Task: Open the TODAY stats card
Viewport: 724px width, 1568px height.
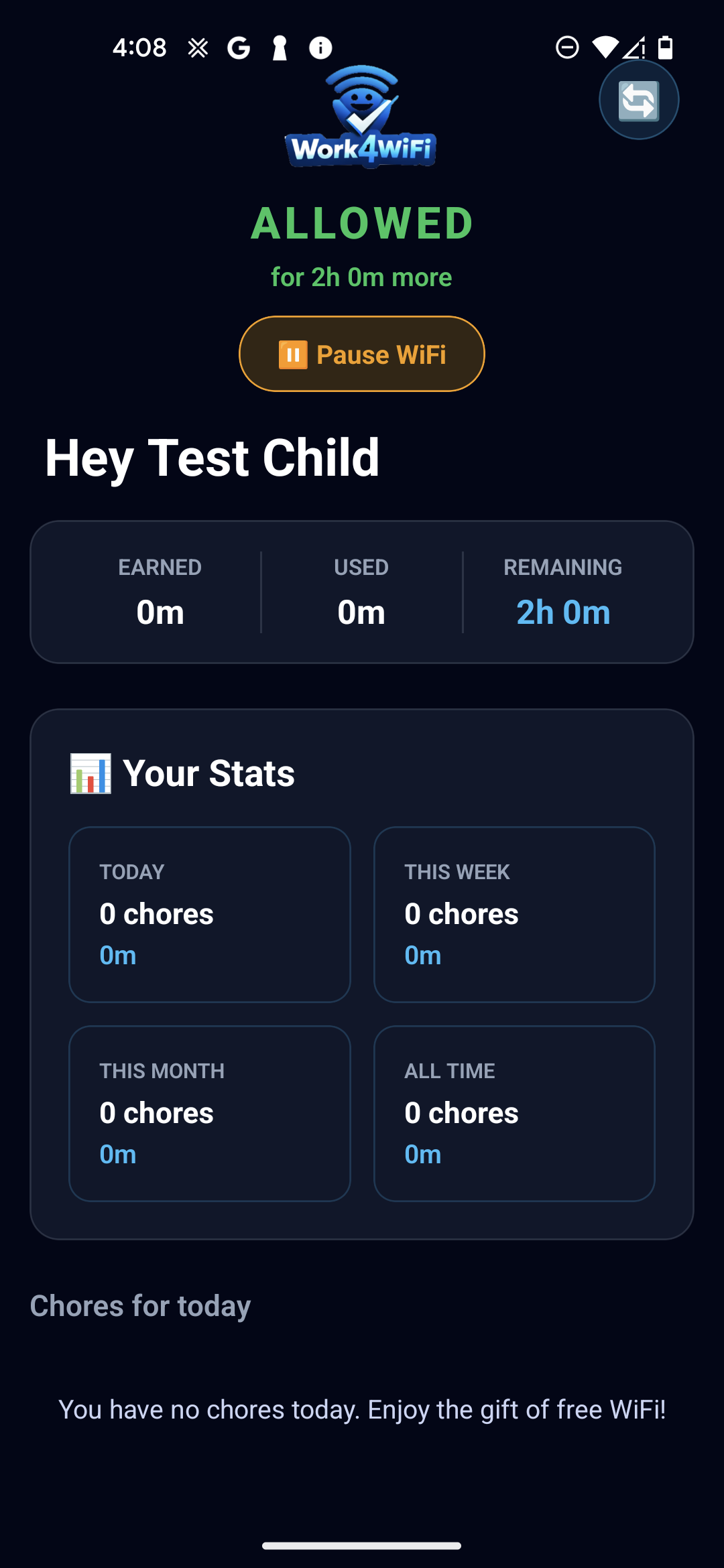Action: 209,914
